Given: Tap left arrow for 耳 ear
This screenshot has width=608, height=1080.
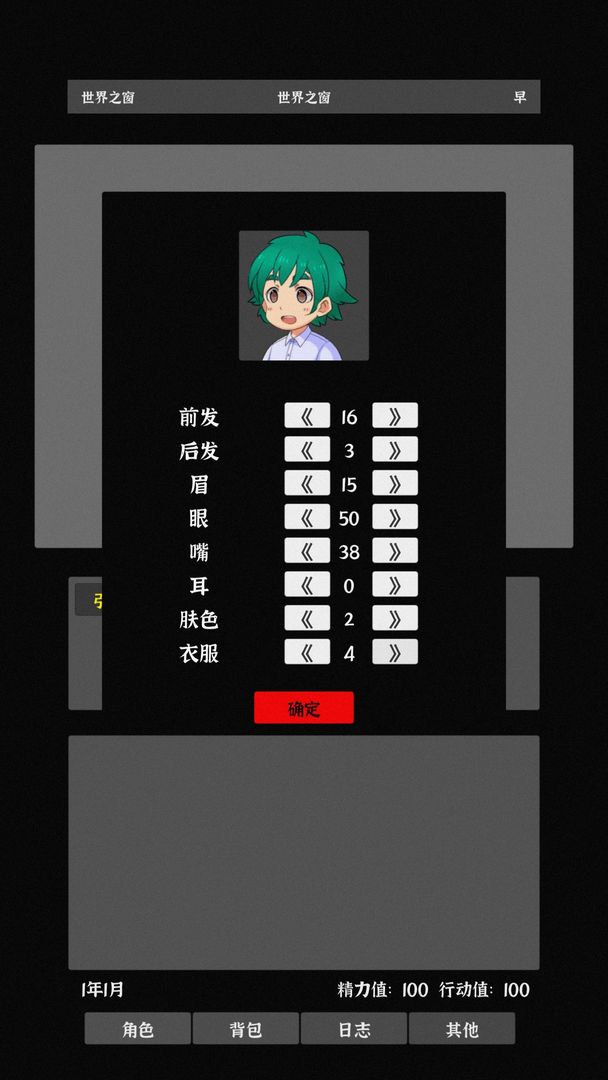Looking at the screenshot, I should pos(307,585).
